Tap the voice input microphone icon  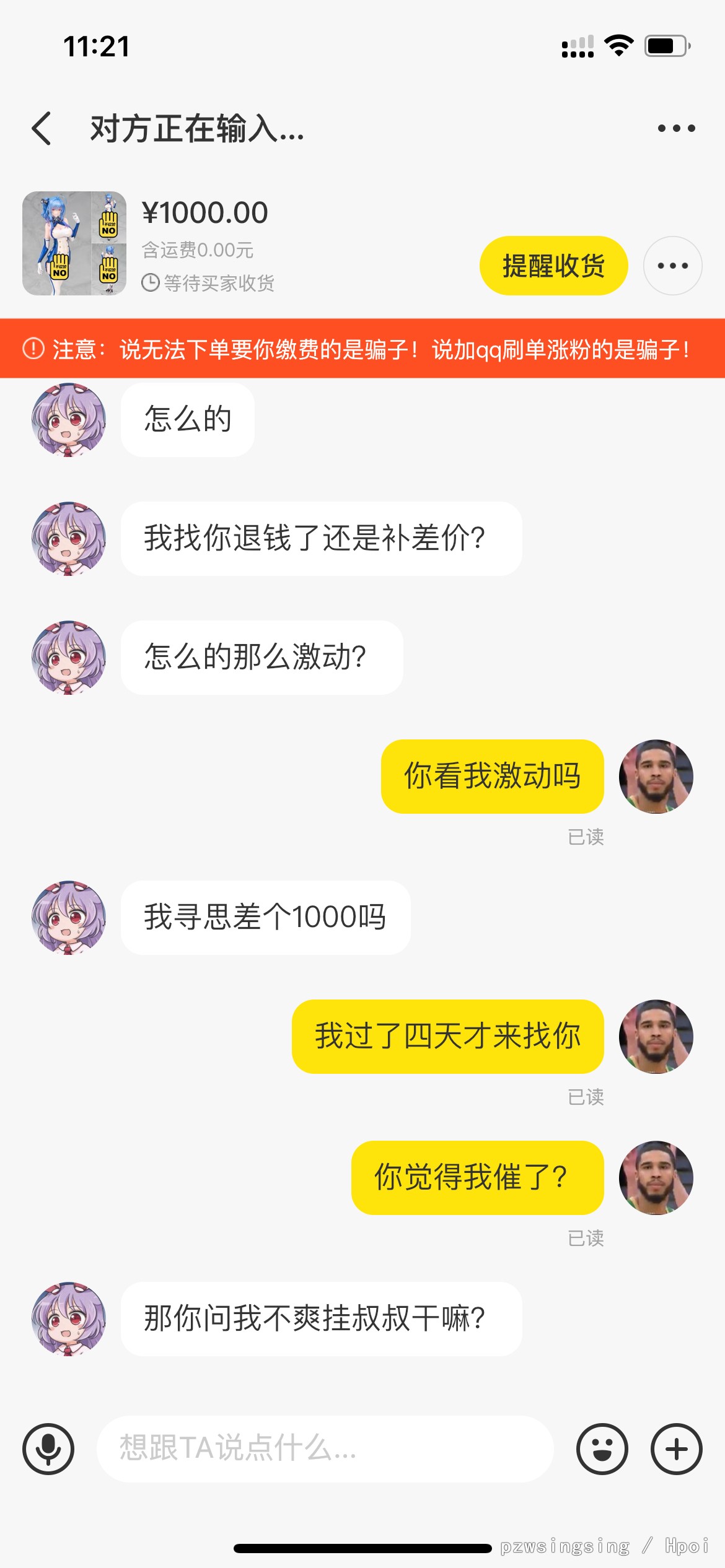(48, 1448)
